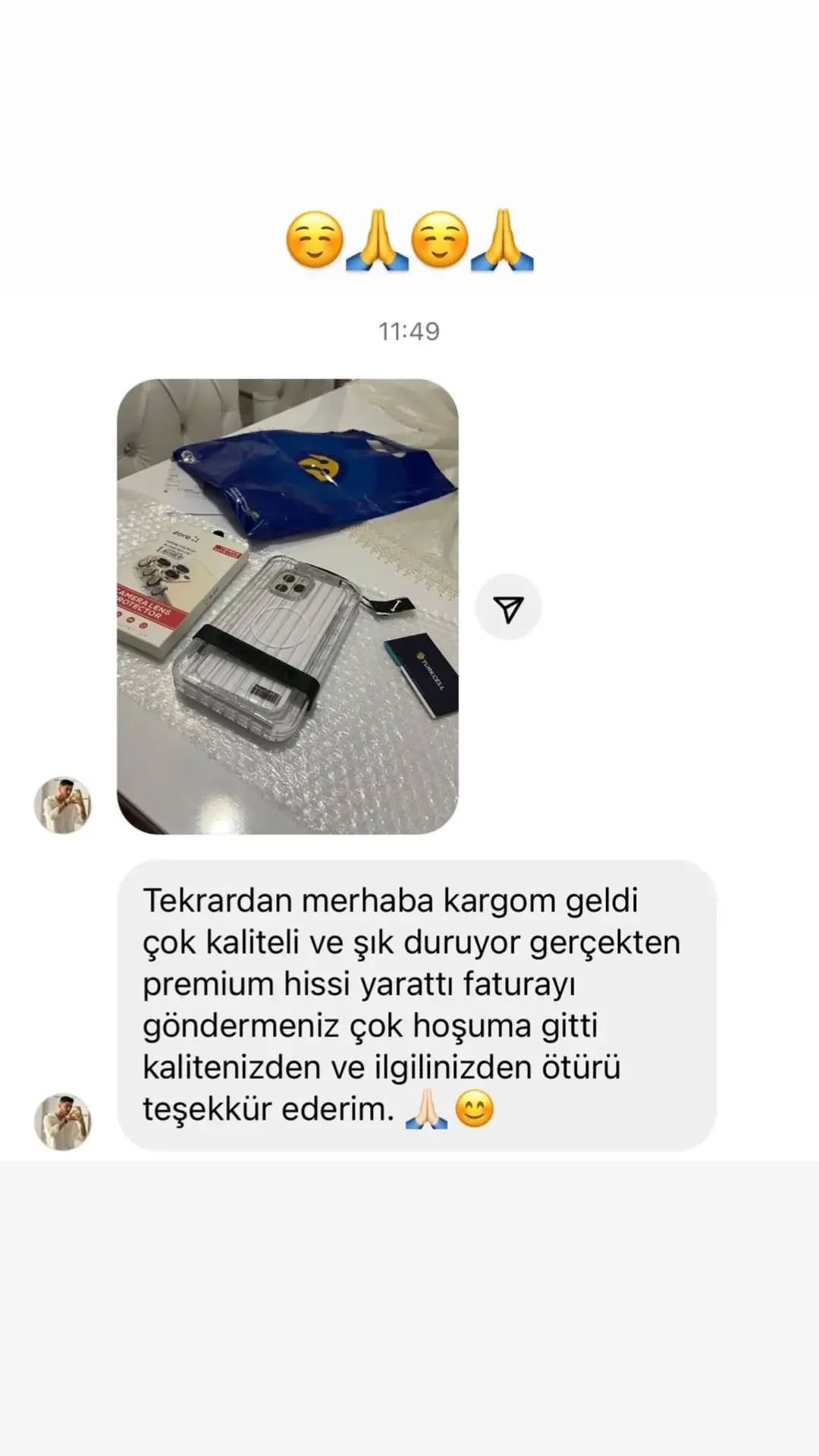Forward the photo with the share arrow
Screen dimensions: 819x1456
click(508, 607)
